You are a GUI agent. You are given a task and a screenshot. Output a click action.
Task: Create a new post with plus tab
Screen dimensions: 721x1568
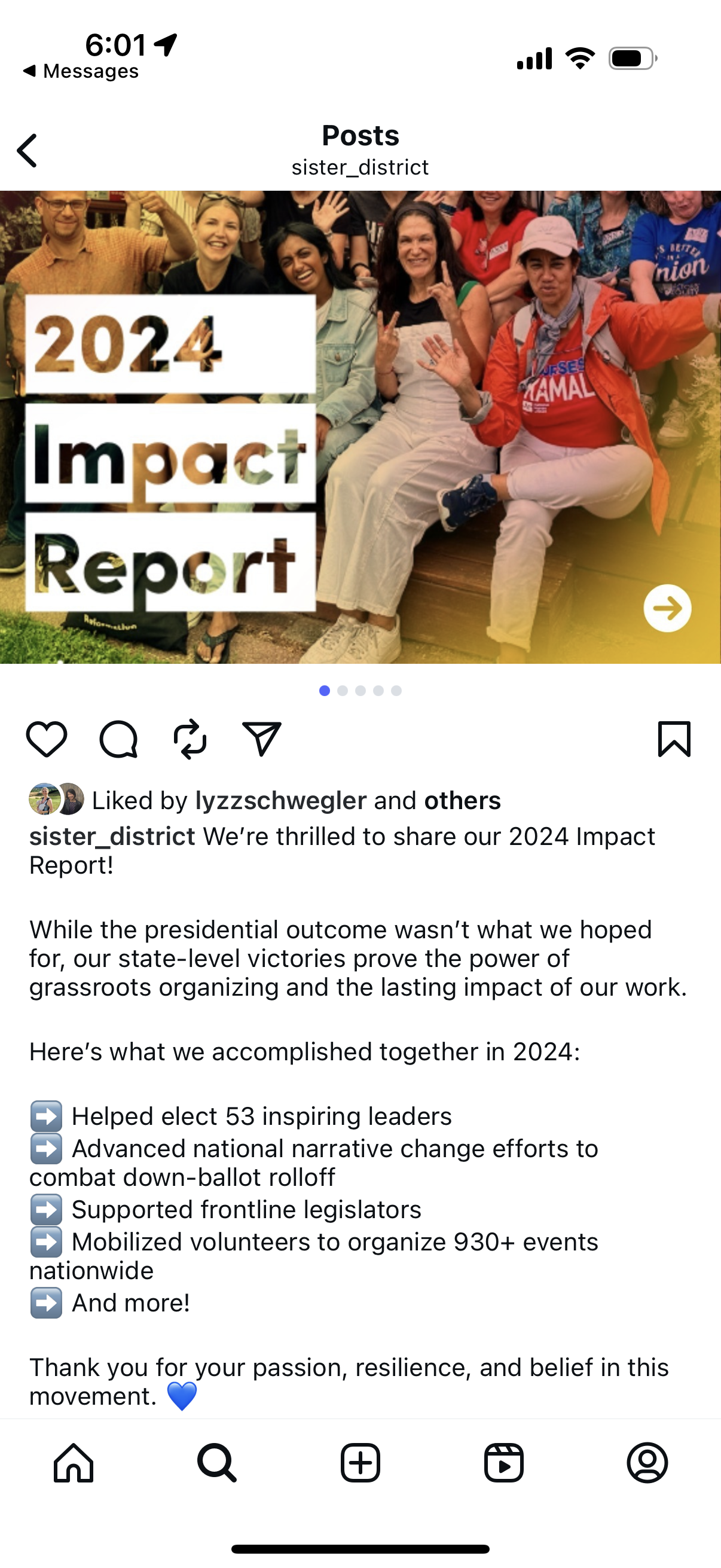pyautogui.click(x=360, y=1462)
